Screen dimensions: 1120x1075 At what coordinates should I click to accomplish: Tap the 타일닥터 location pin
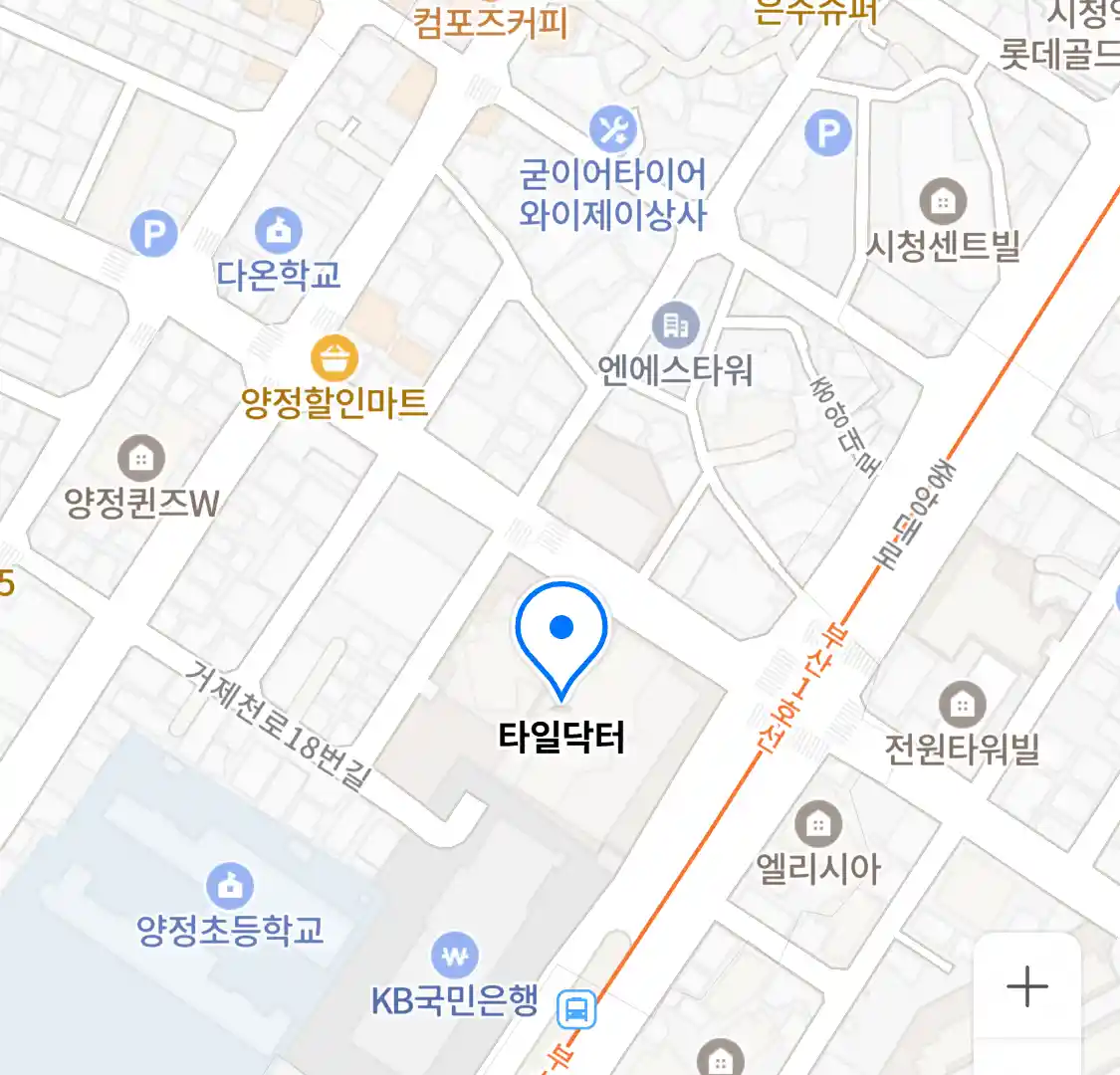point(561,631)
